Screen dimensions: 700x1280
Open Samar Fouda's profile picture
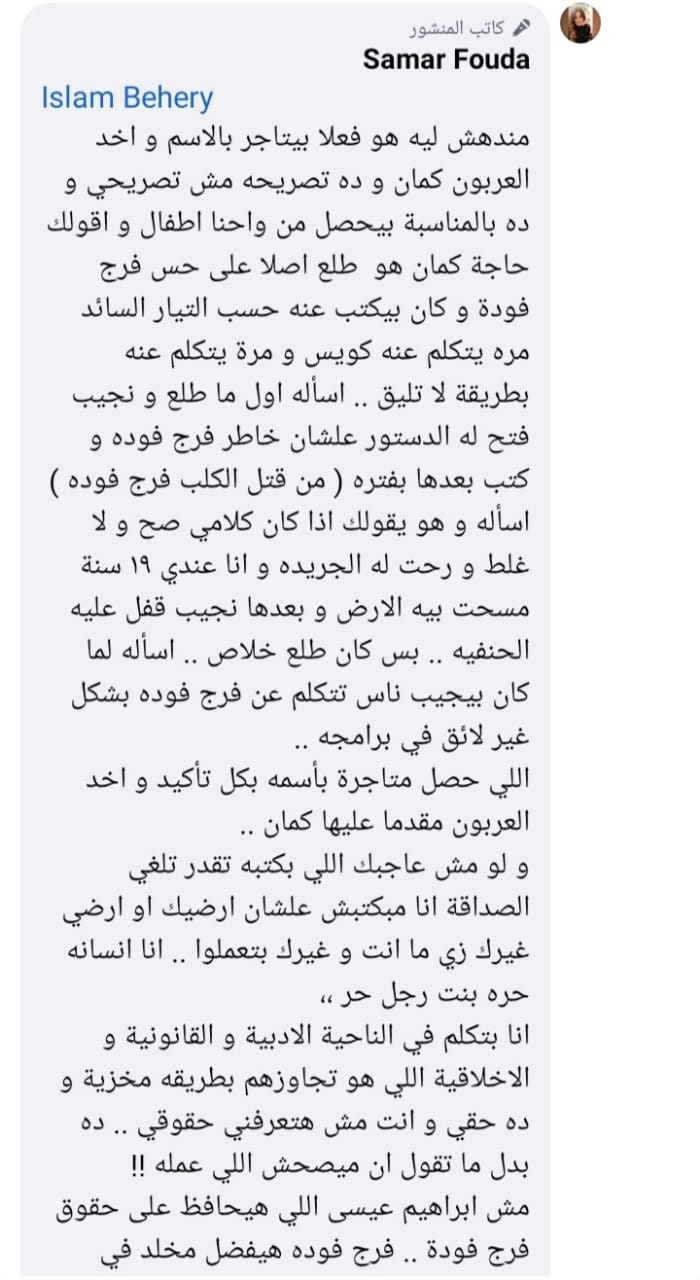pos(580,23)
